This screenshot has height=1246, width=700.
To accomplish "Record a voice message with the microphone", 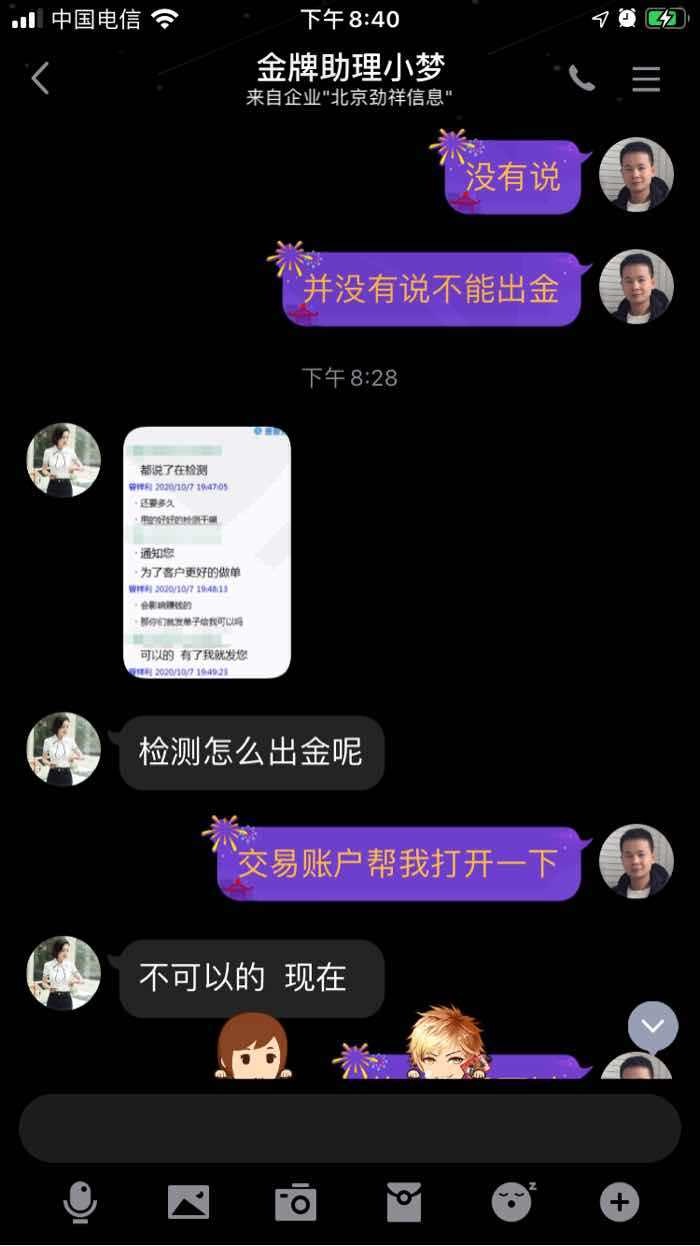I will (80, 1202).
